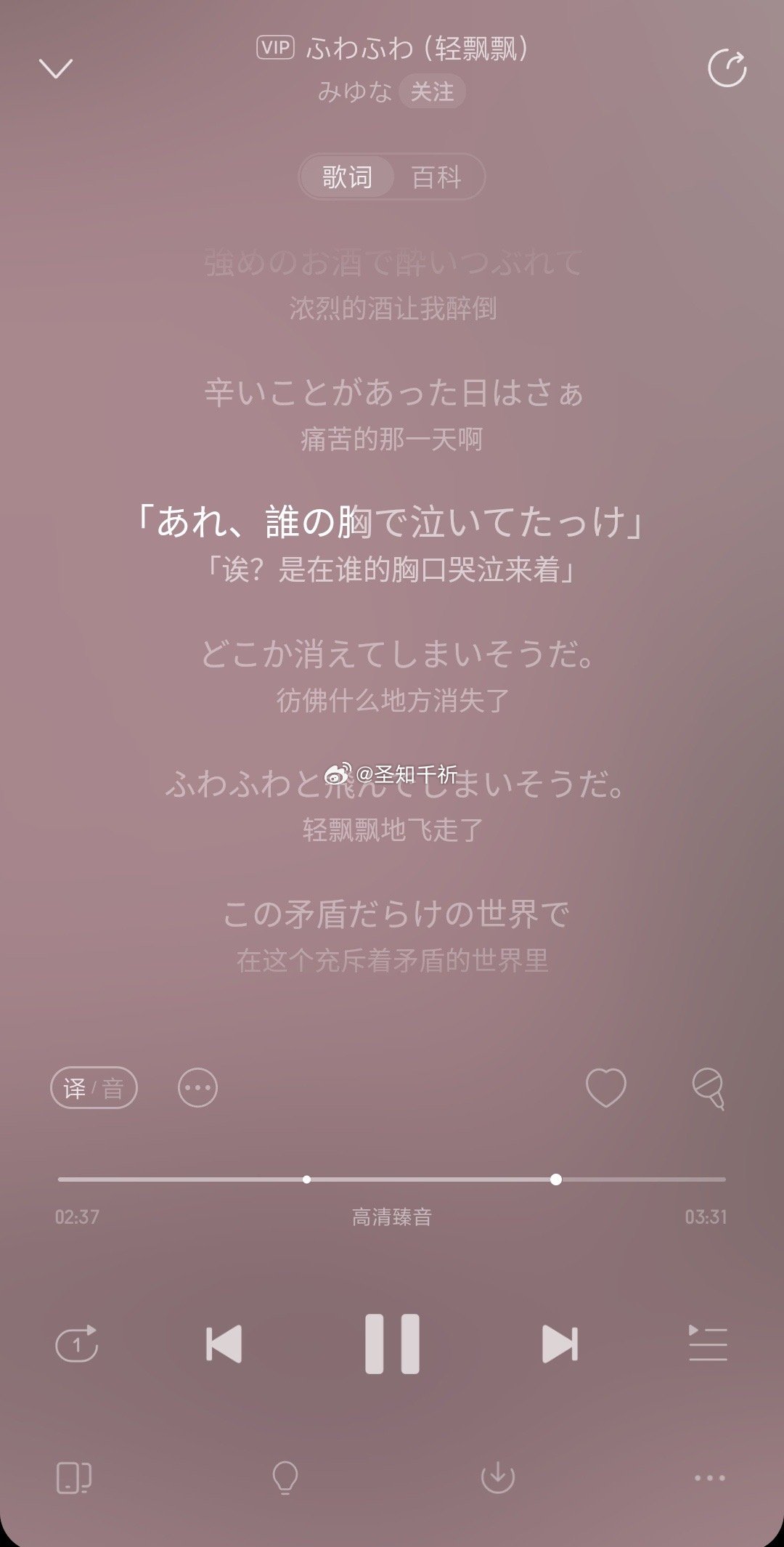Screen dimensions: 784x1547
Task: Skip to the next track
Action: click(x=560, y=1344)
